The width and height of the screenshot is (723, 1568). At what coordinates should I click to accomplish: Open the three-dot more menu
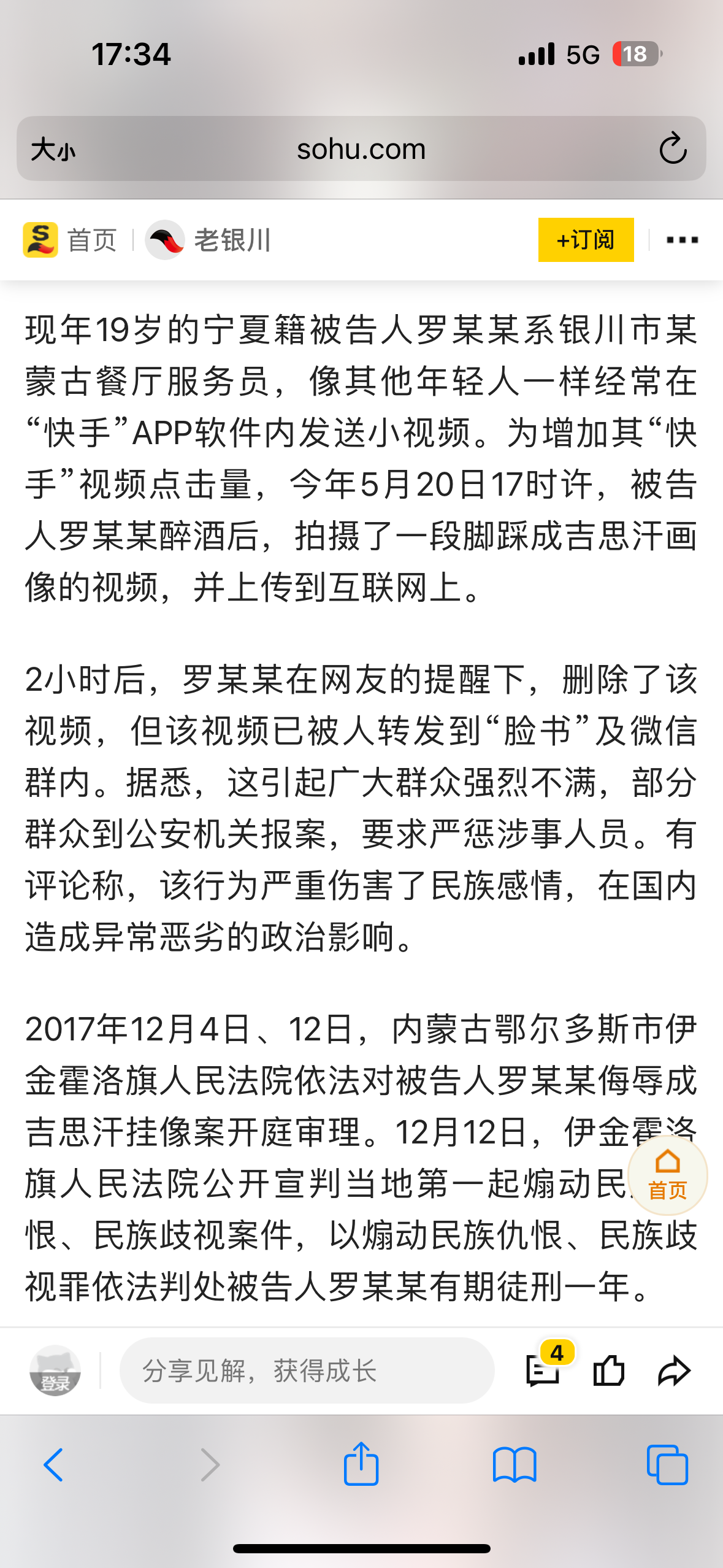(x=682, y=240)
